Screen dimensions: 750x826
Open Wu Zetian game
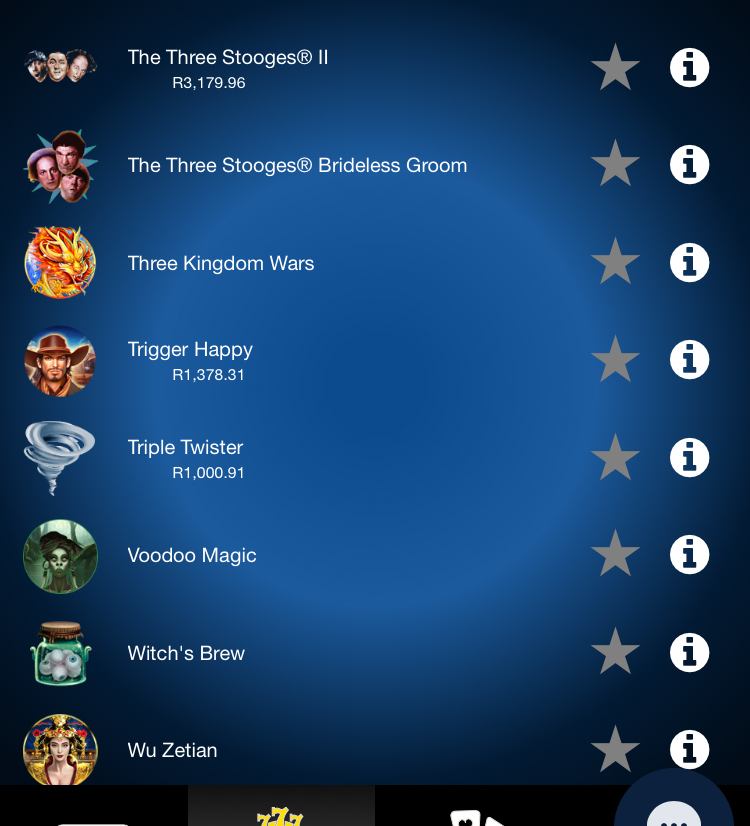click(172, 751)
